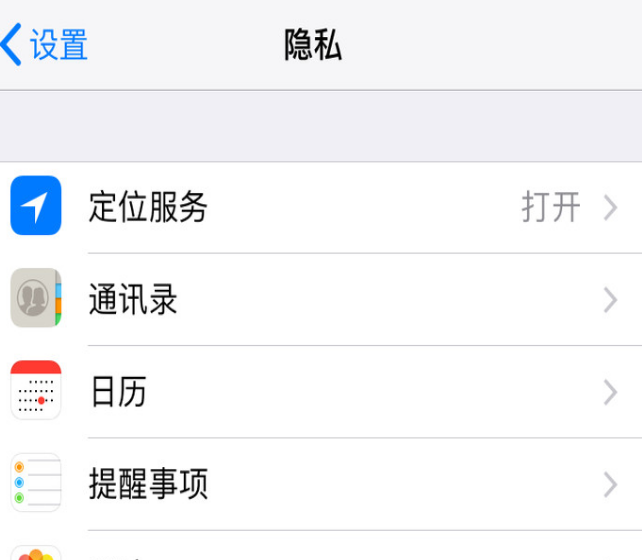The height and width of the screenshot is (560, 642).
Task: Open 日历 privacy settings
Action: click(x=320, y=392)
